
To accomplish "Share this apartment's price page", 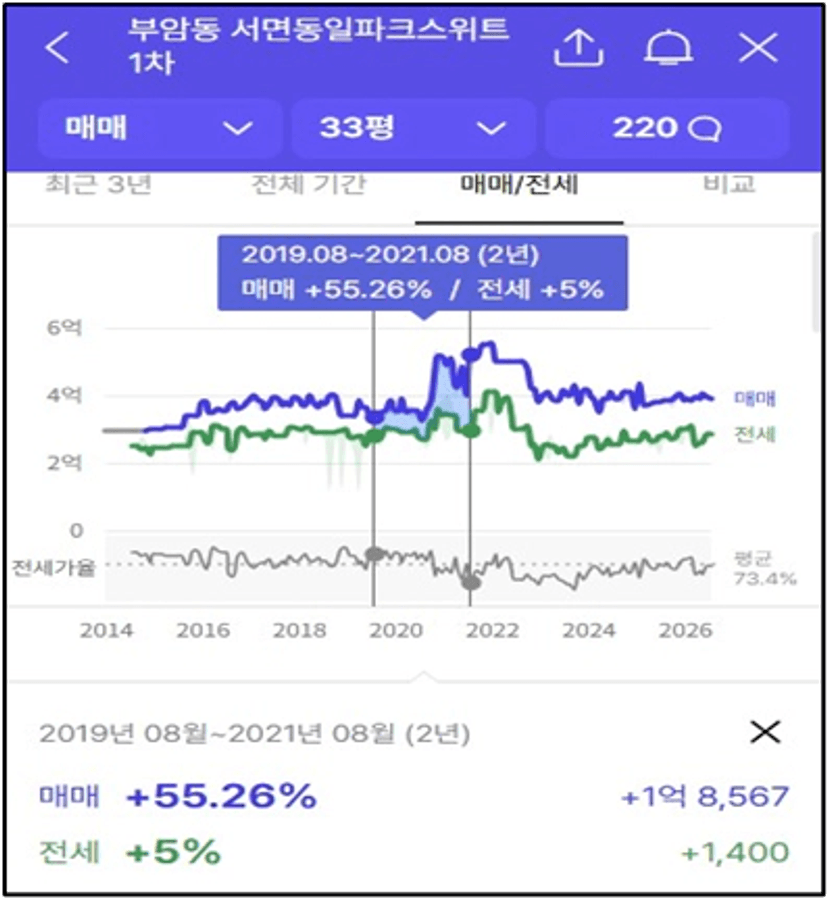I will coord(578,48).
